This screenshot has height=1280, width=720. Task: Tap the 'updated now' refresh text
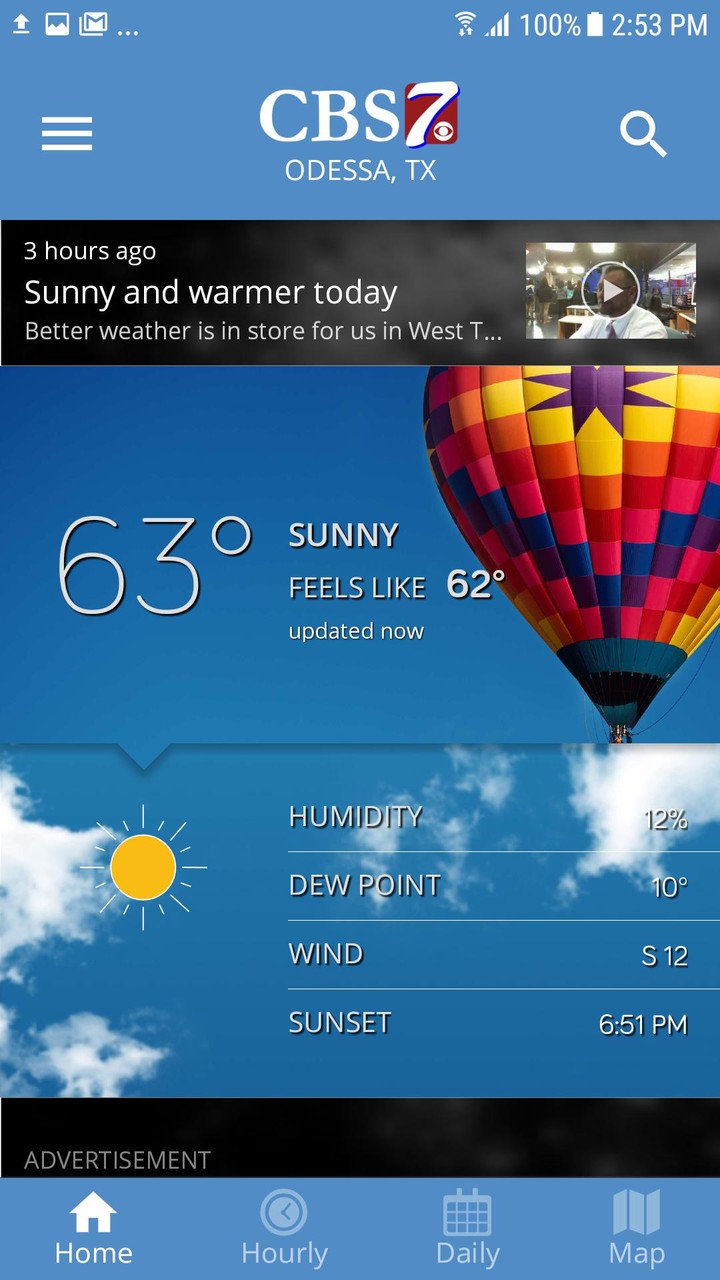[x=355, y=630]
